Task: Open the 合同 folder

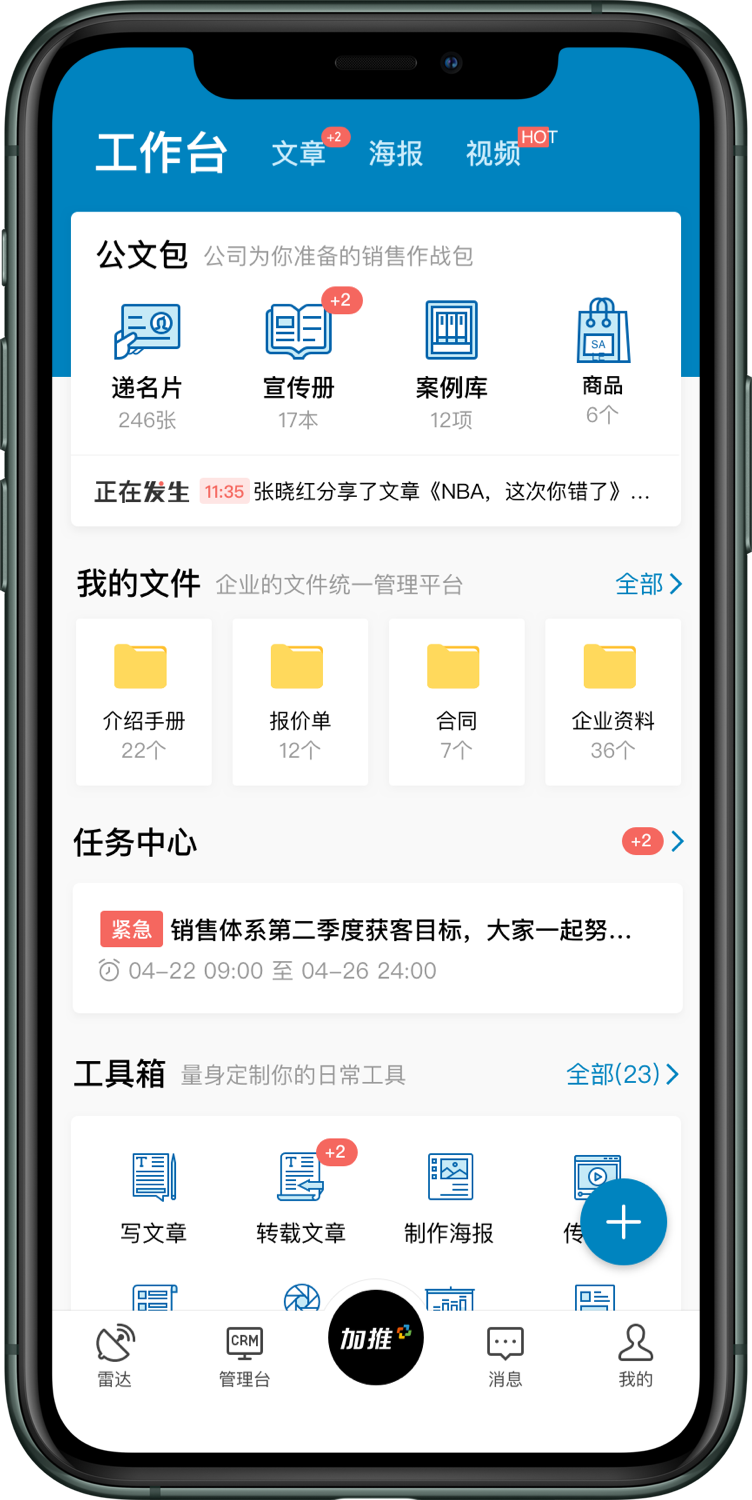Action: point(457,701)
